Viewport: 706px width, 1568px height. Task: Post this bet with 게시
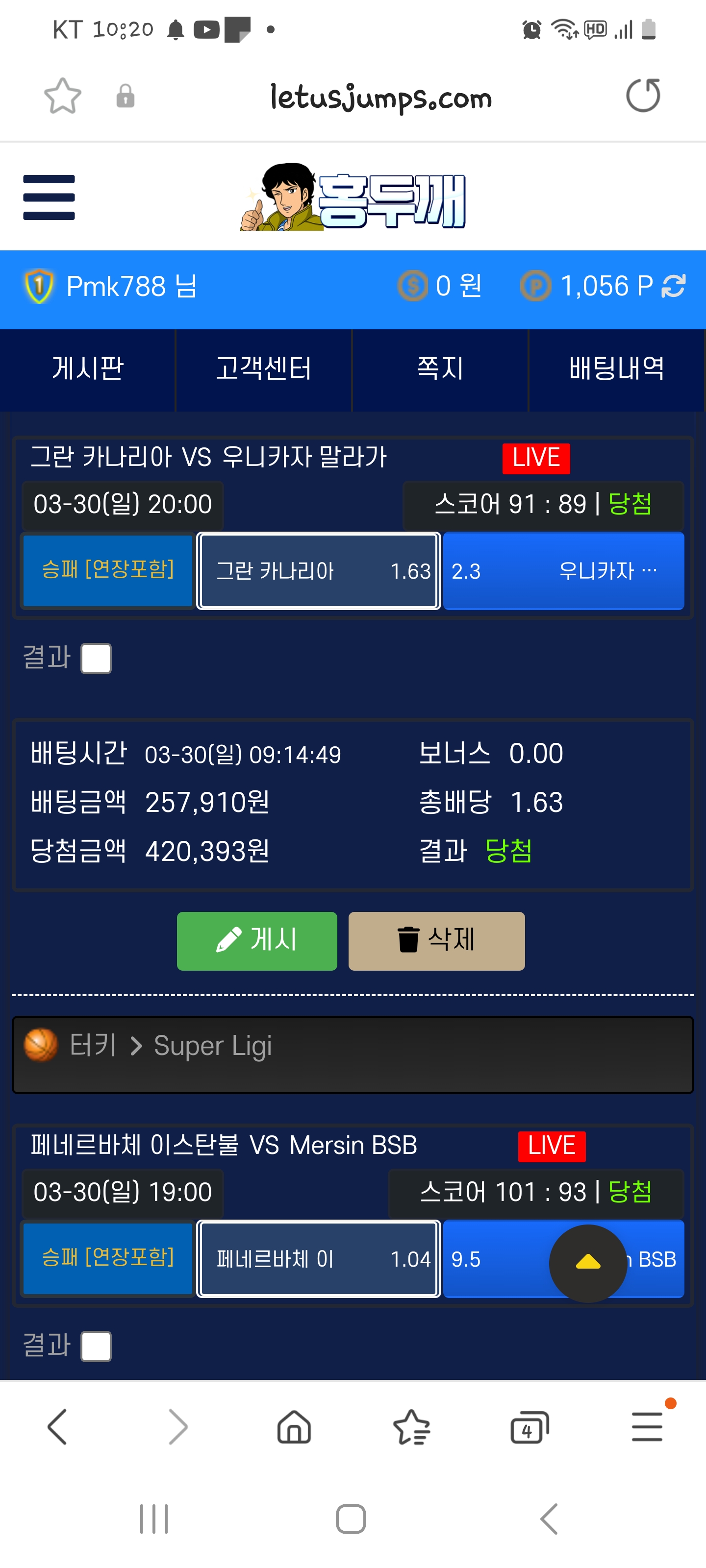256,940
